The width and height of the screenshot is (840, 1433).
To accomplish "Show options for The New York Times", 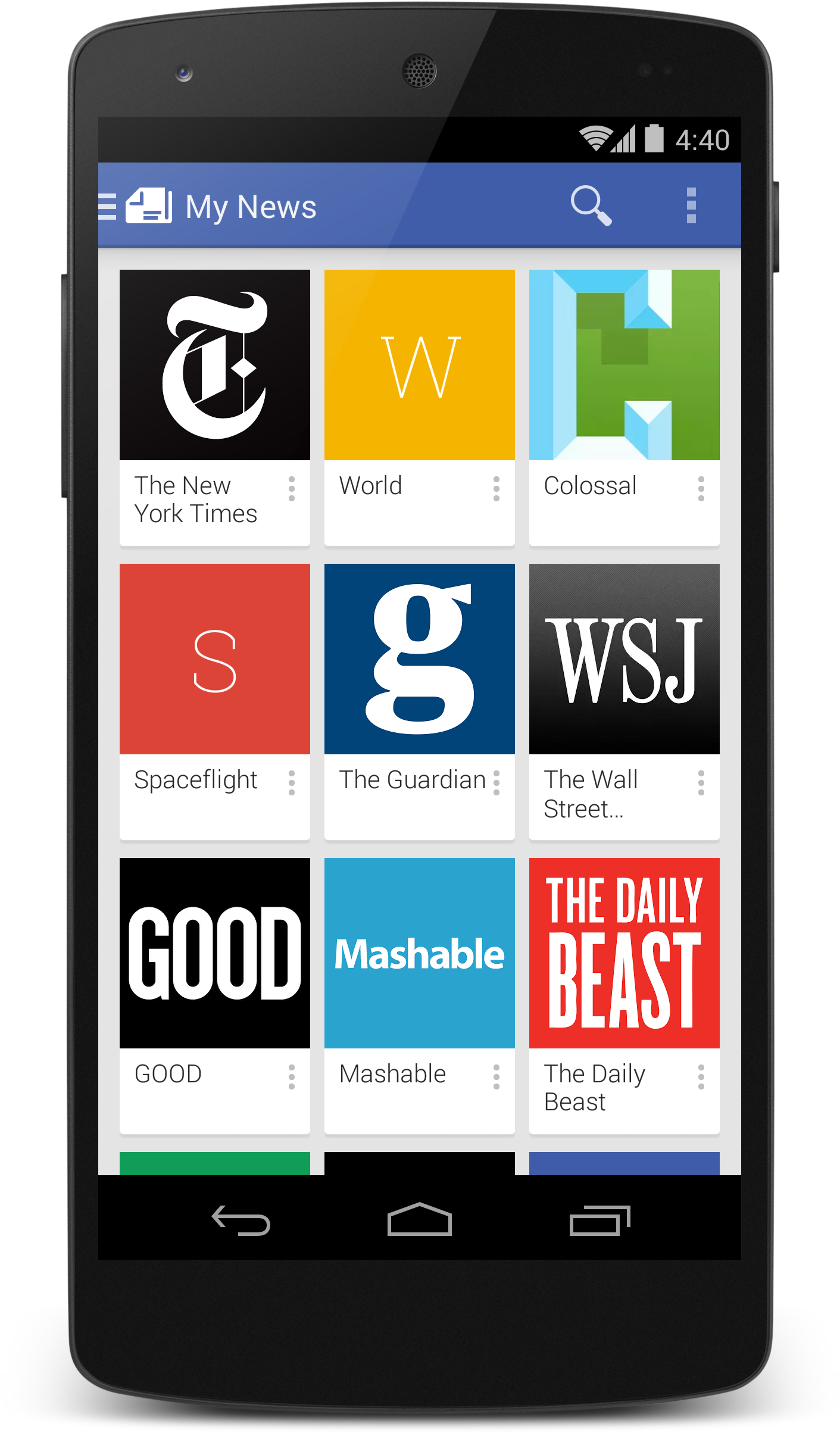I will (292, 489).
